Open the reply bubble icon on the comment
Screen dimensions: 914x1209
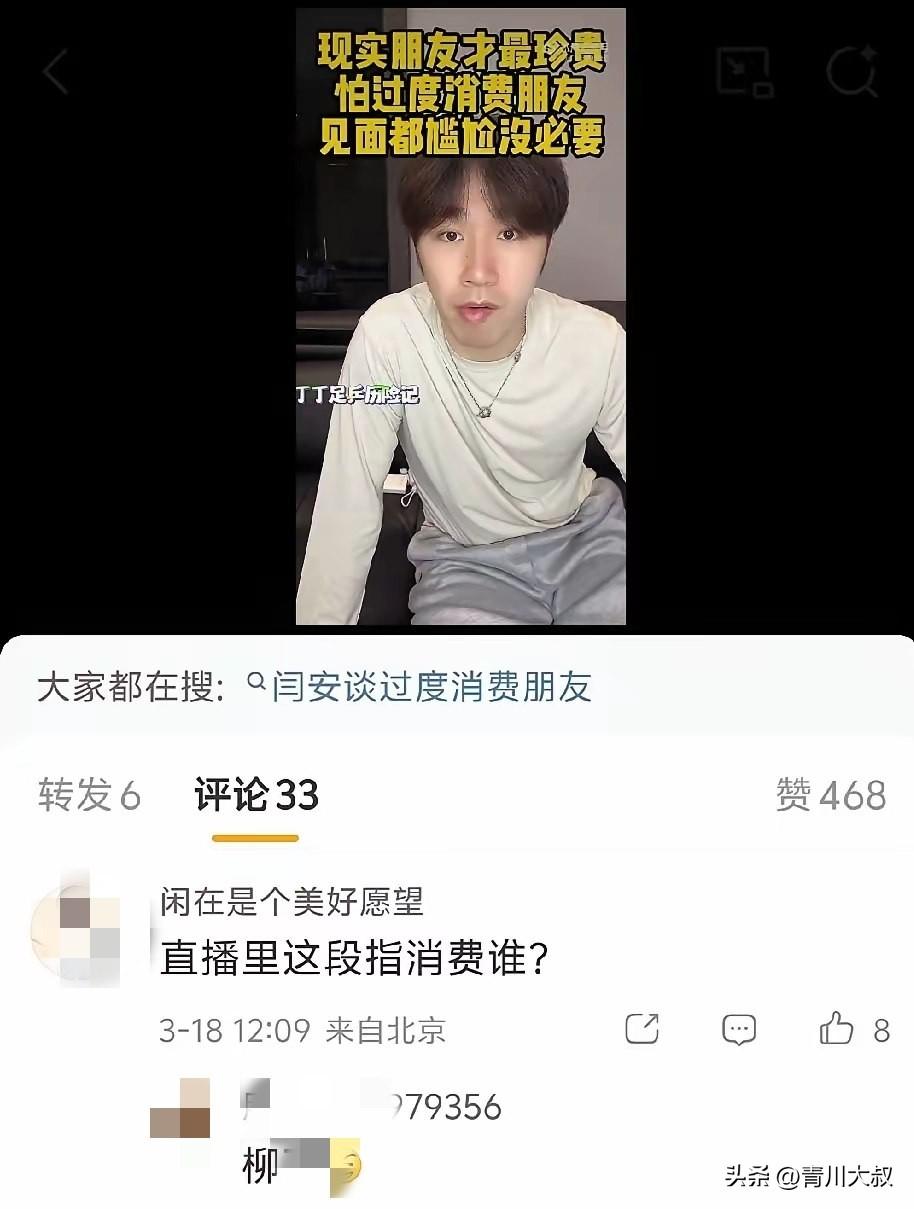(x=738, y=1029)
